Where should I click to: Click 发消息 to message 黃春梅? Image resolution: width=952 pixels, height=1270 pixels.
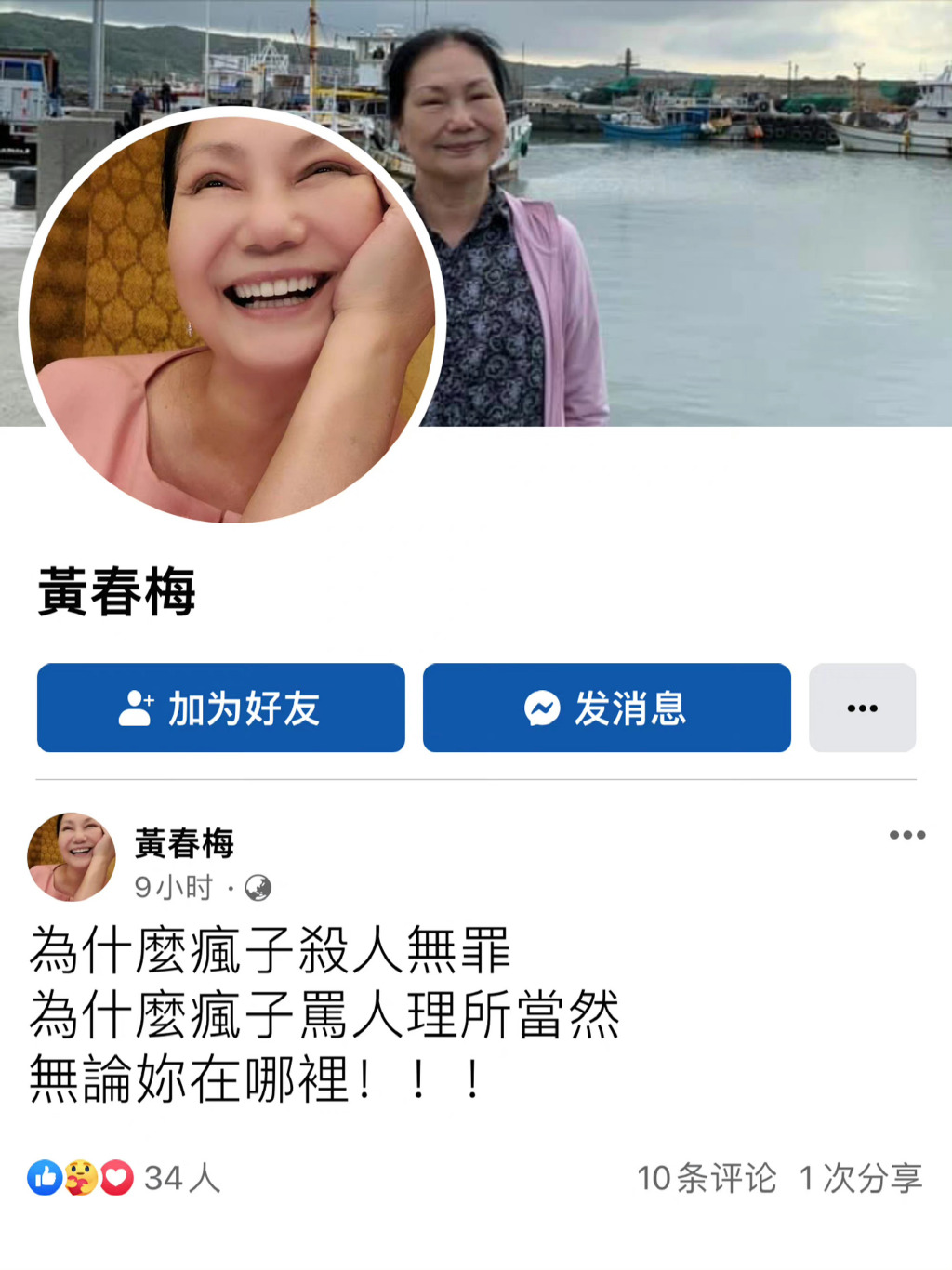click(606, 708)
